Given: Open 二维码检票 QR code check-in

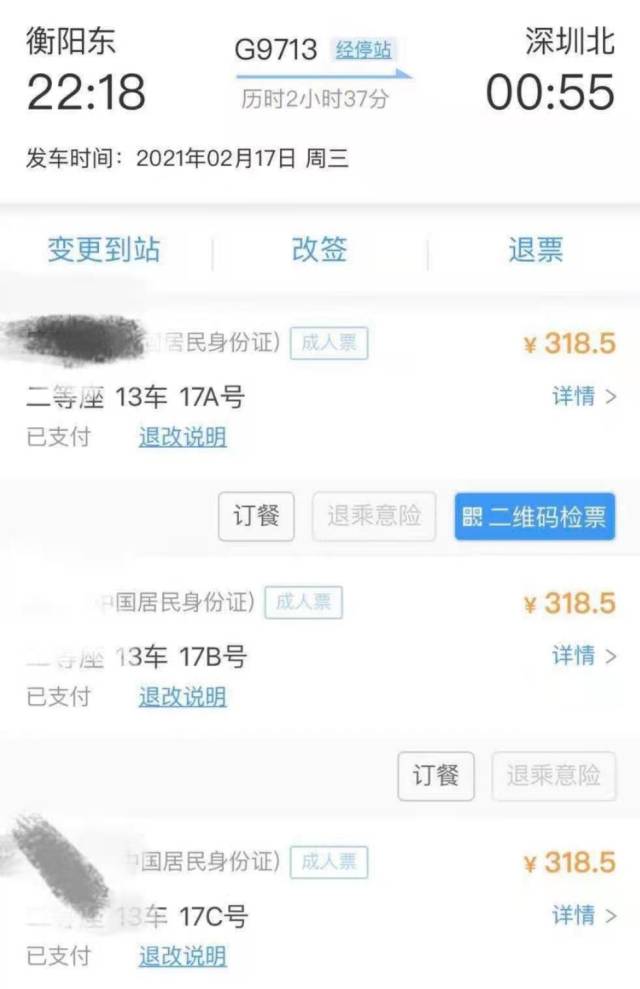Looking at the screenshot, I should [534, 516].
